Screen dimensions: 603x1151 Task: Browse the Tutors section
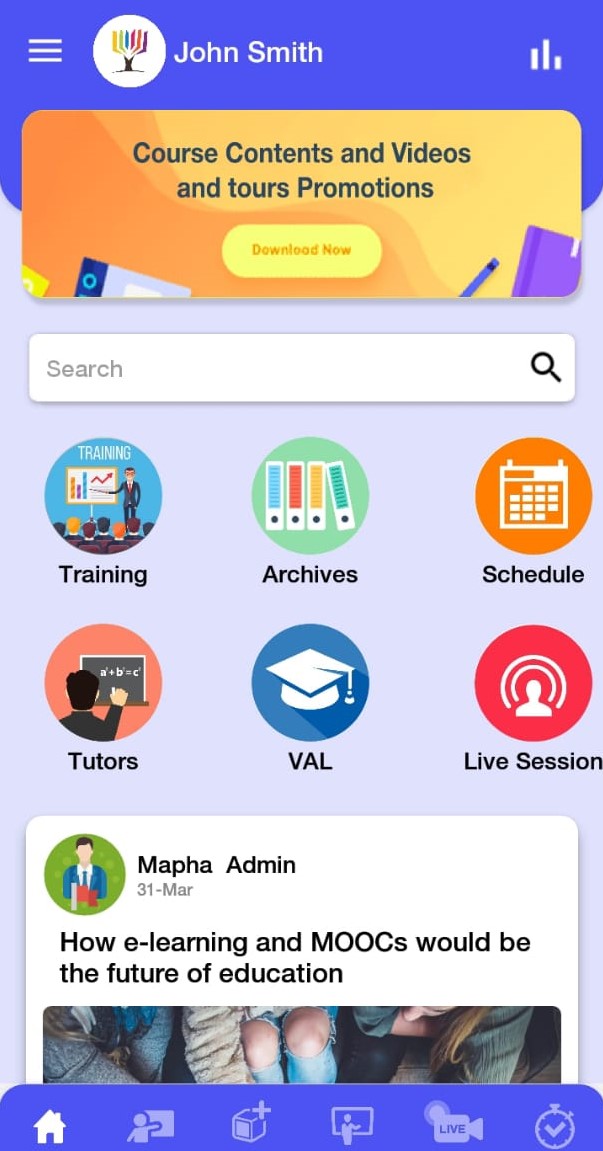(103, 683)
